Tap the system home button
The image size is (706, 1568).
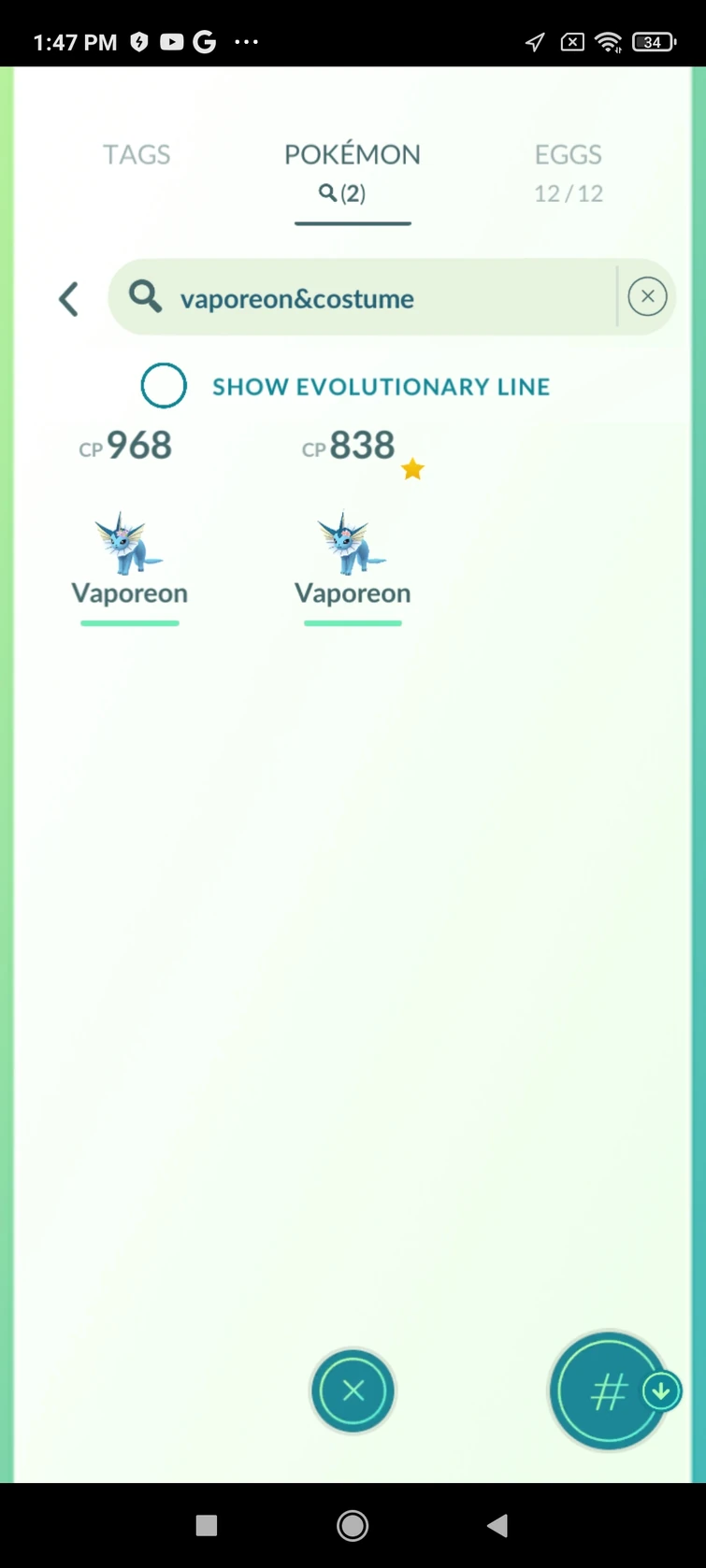coord(353,1526)
